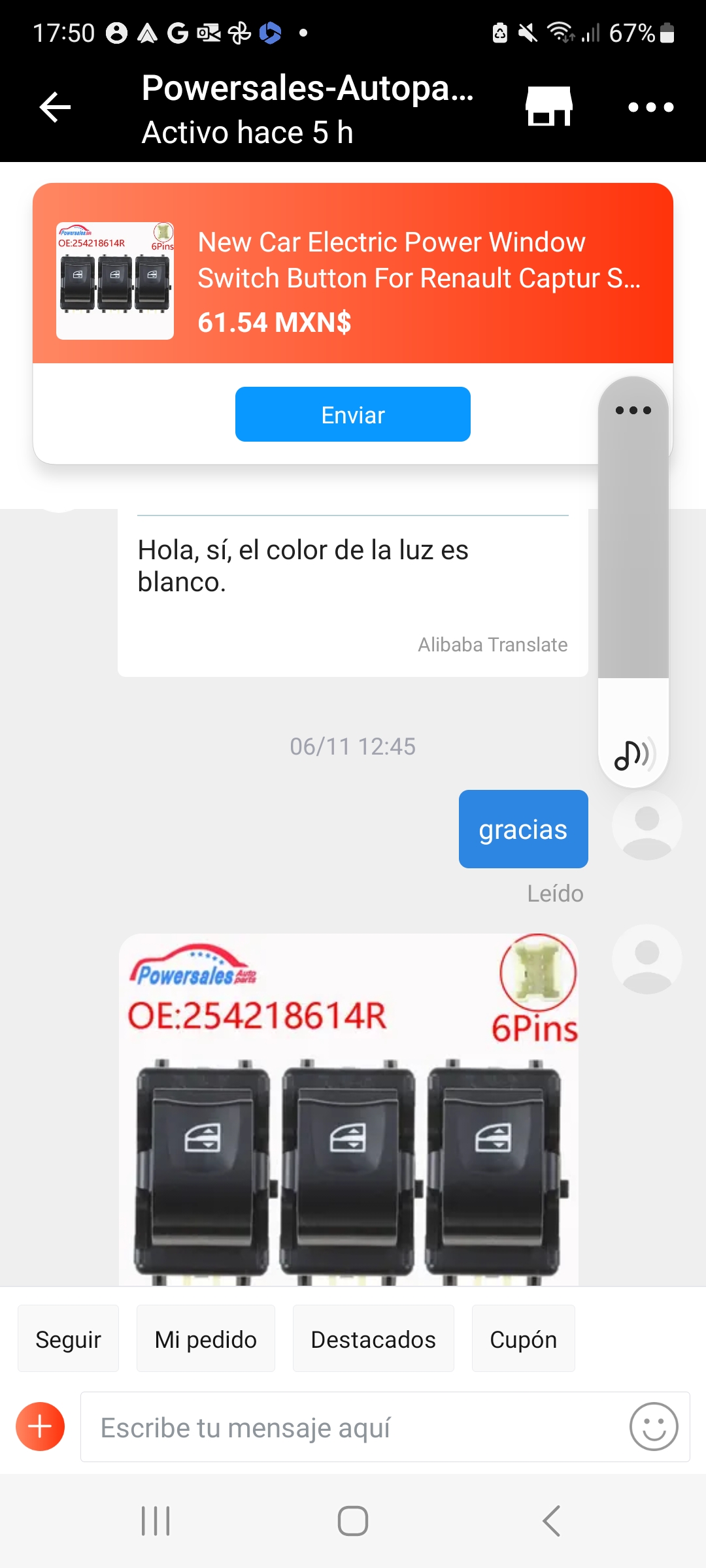Viewport: 706px width, 1568px height.
Task: Follow the store with Seguir
Action: tap(68, 1339)
